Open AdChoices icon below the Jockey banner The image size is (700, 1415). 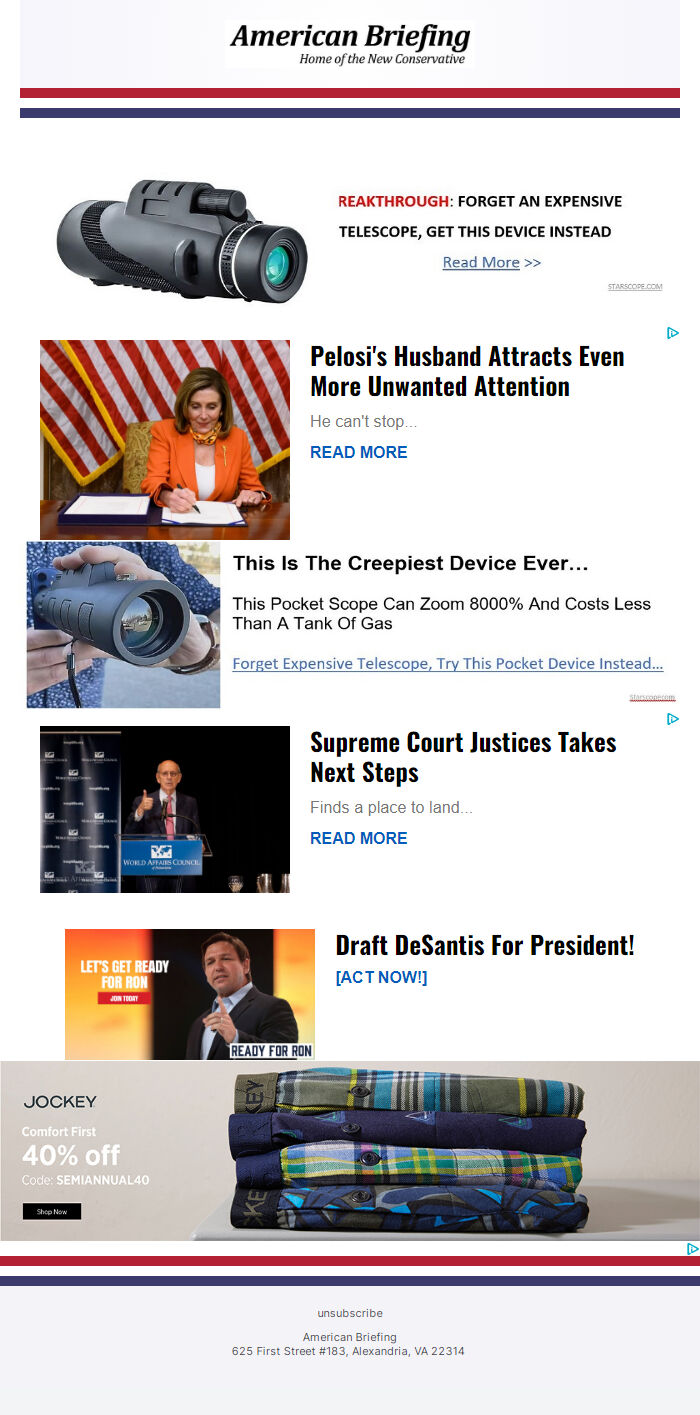(x=692, y=1248)
